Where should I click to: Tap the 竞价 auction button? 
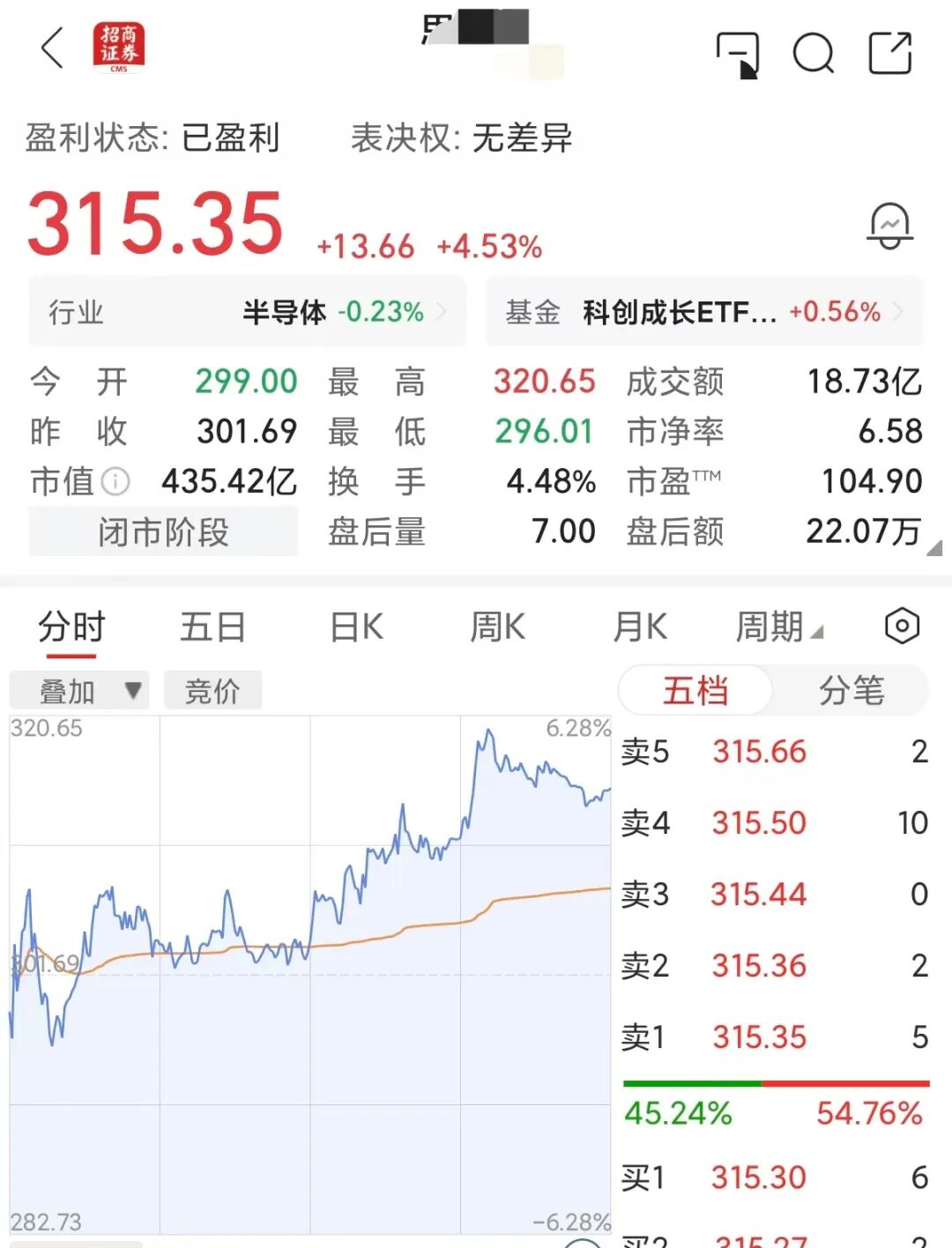point(212,691)
